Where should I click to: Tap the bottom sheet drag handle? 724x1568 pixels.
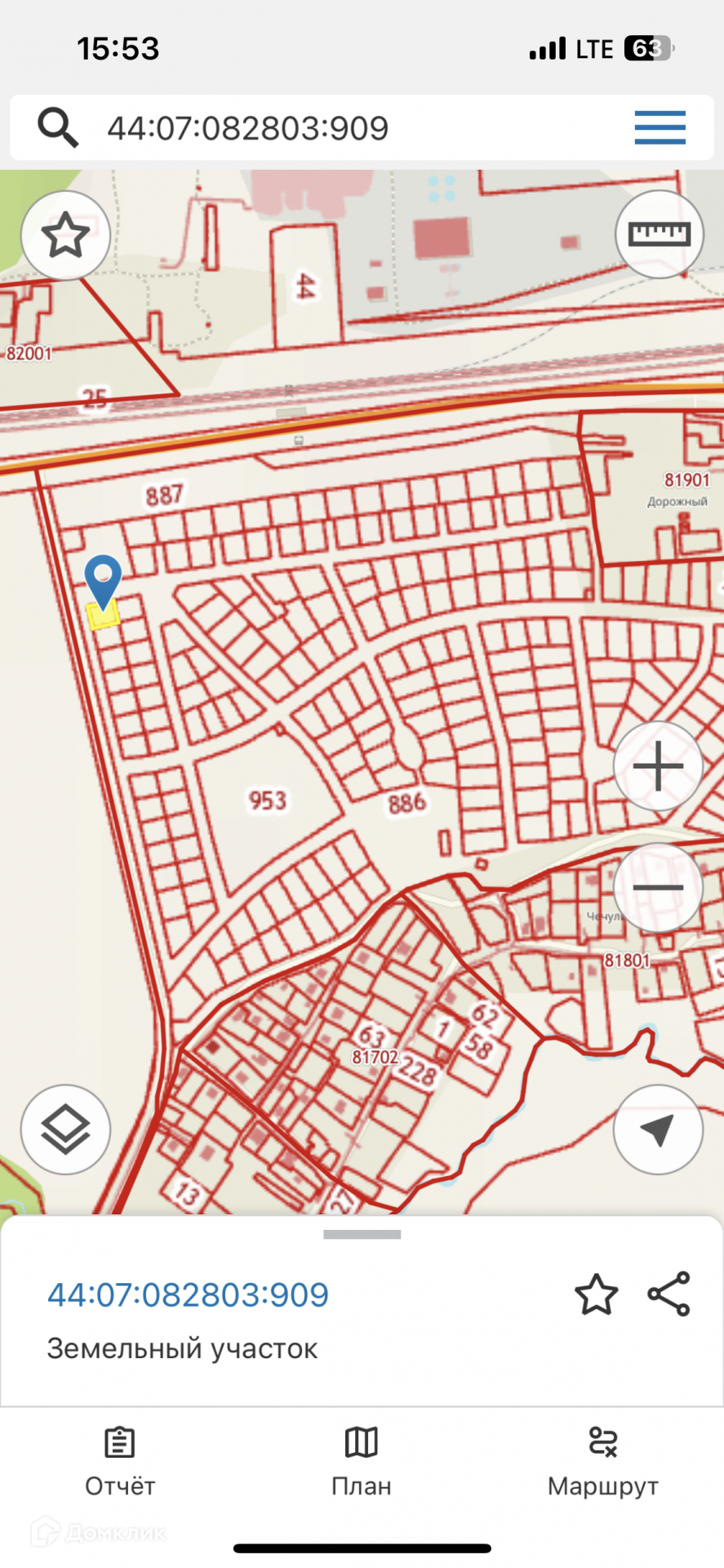point(362,1235)
